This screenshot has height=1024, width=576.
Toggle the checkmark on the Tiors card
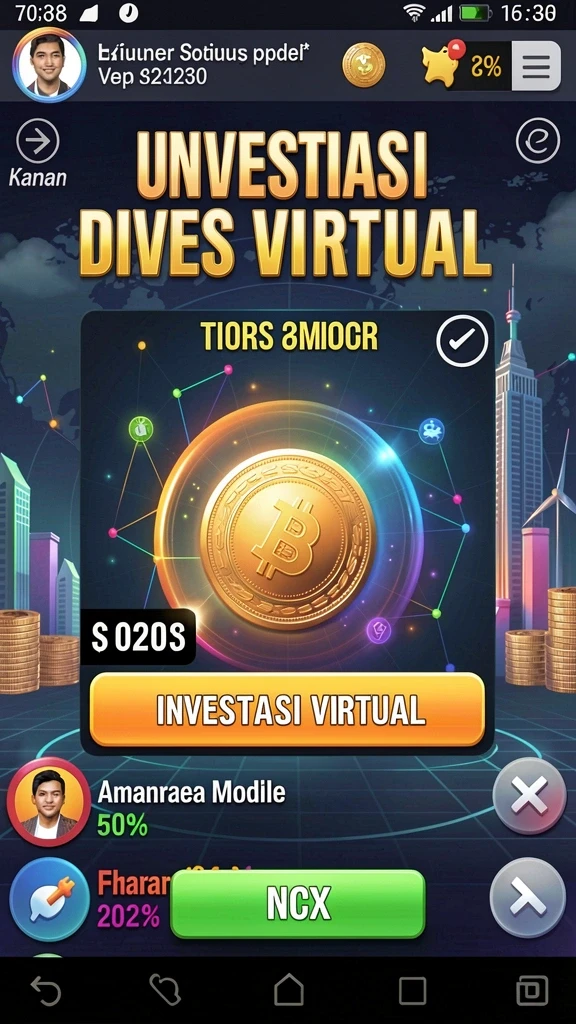(462, 340)
